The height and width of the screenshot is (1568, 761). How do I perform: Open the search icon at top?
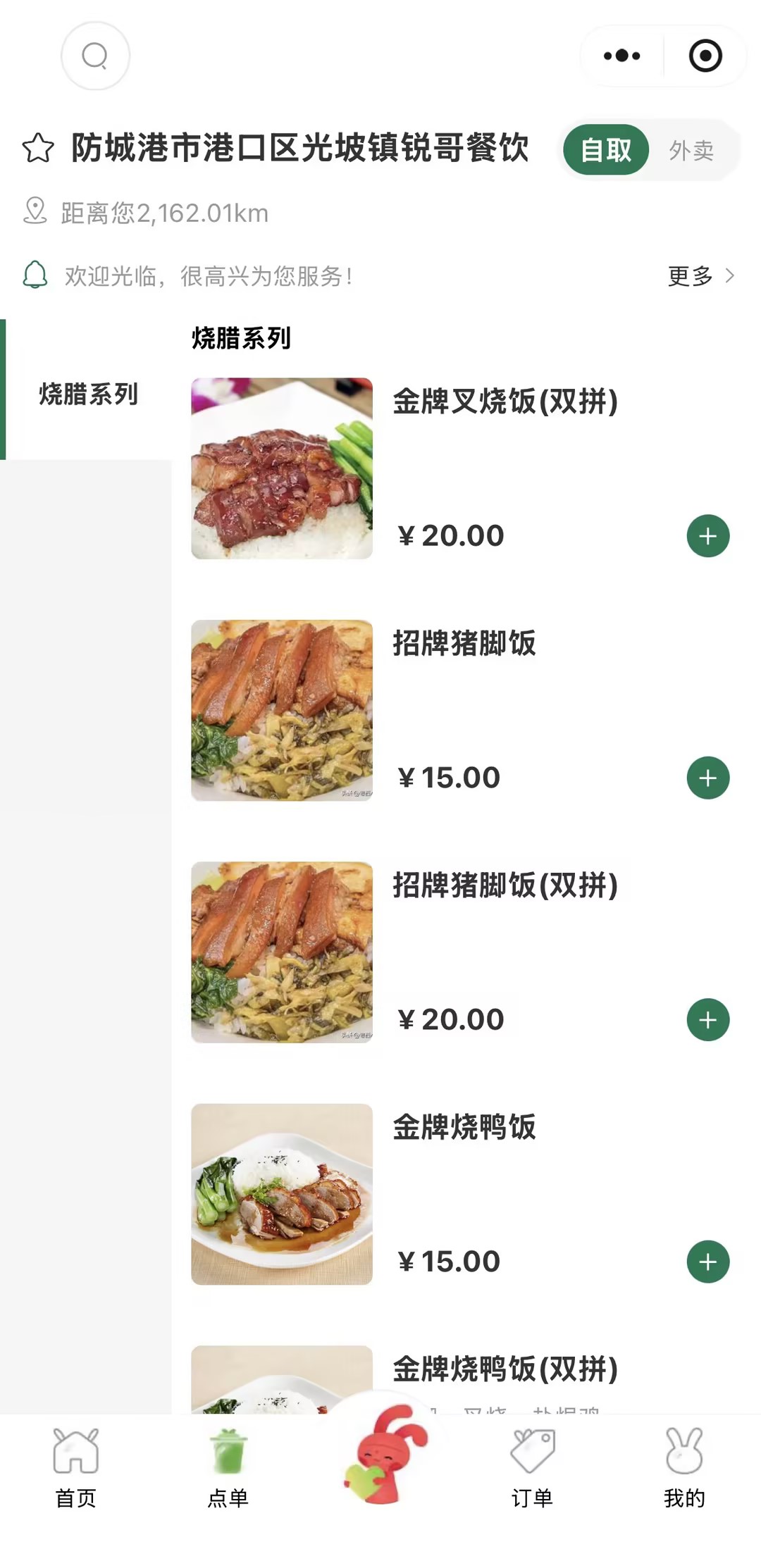pyautogui.click(x=95, y=56)
